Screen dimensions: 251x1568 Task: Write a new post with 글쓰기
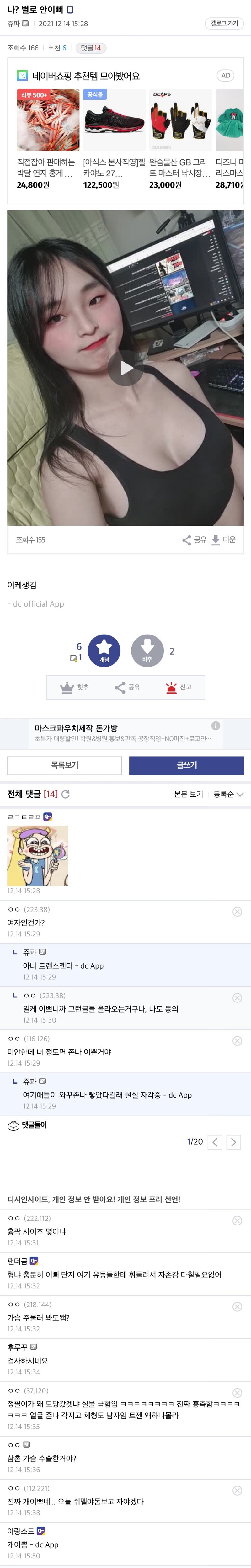point(186,765)
